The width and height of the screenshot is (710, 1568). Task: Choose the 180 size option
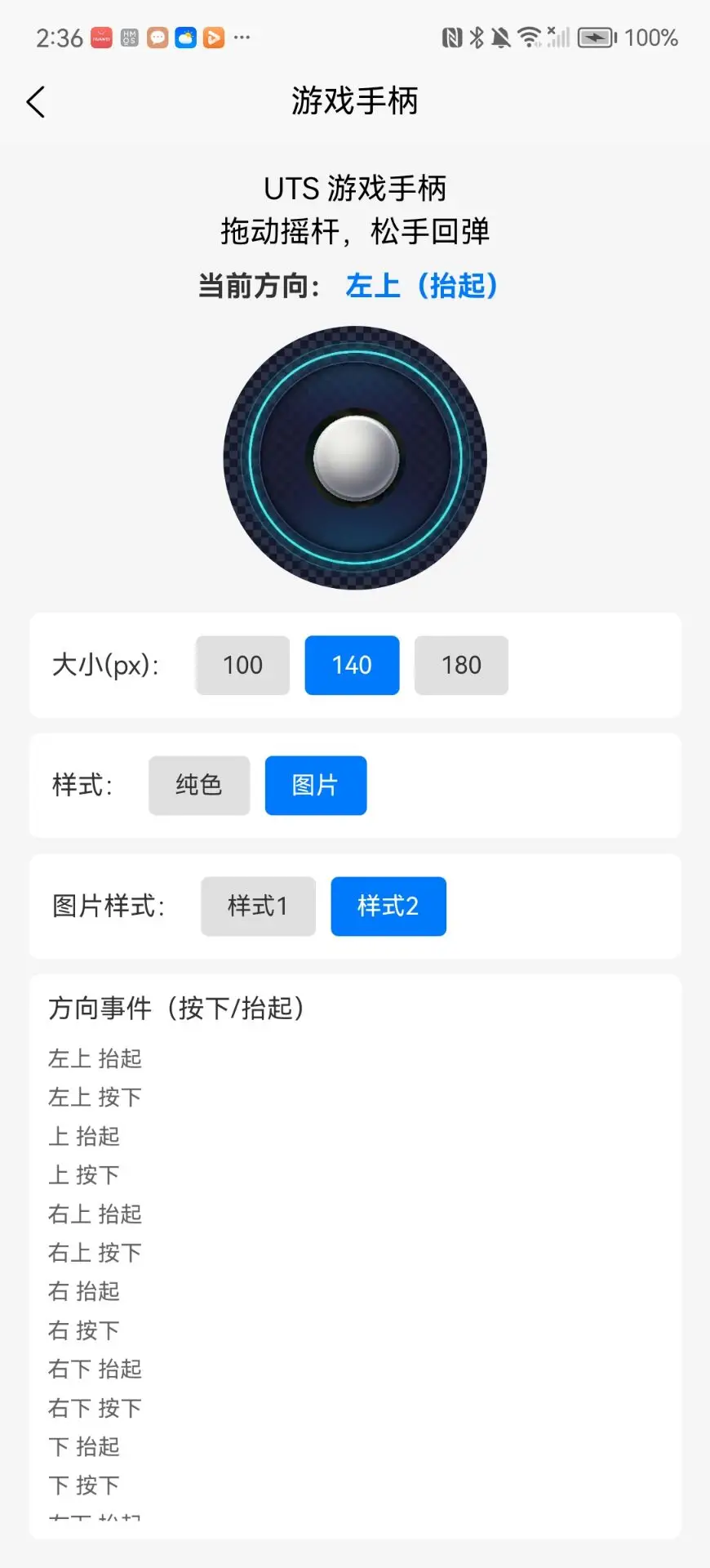coord(461,666)
